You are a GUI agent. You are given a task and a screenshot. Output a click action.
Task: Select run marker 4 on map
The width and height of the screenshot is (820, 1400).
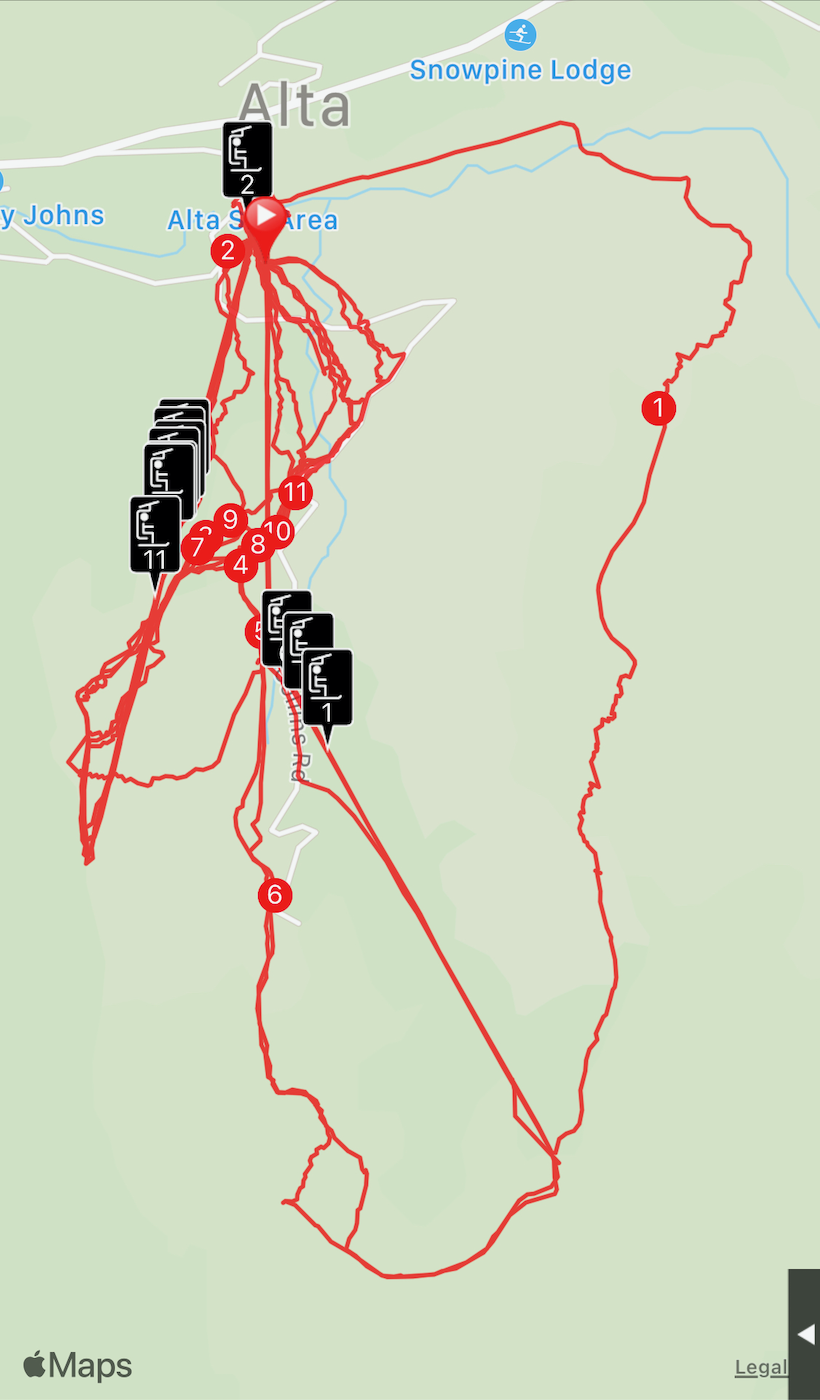coord(240,565)
